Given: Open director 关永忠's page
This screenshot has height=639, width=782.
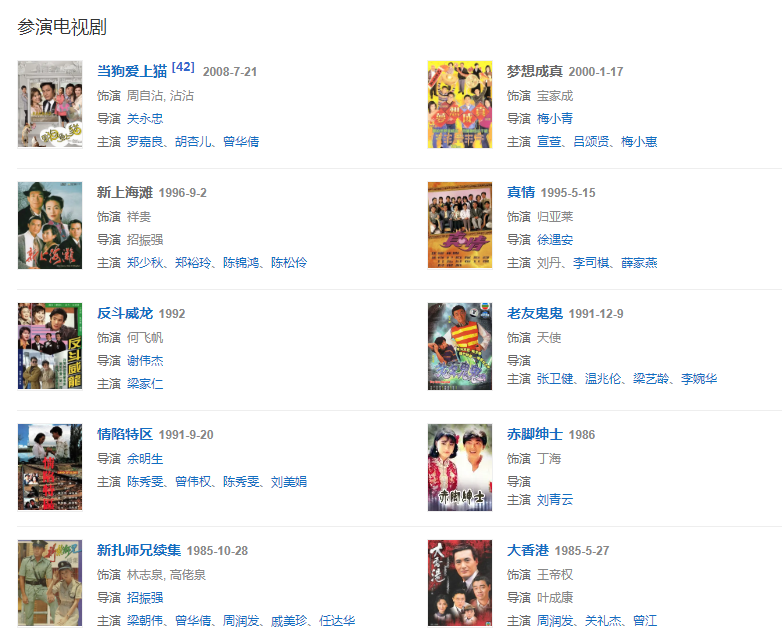Looking at the screenshot, I should point(145,119).
